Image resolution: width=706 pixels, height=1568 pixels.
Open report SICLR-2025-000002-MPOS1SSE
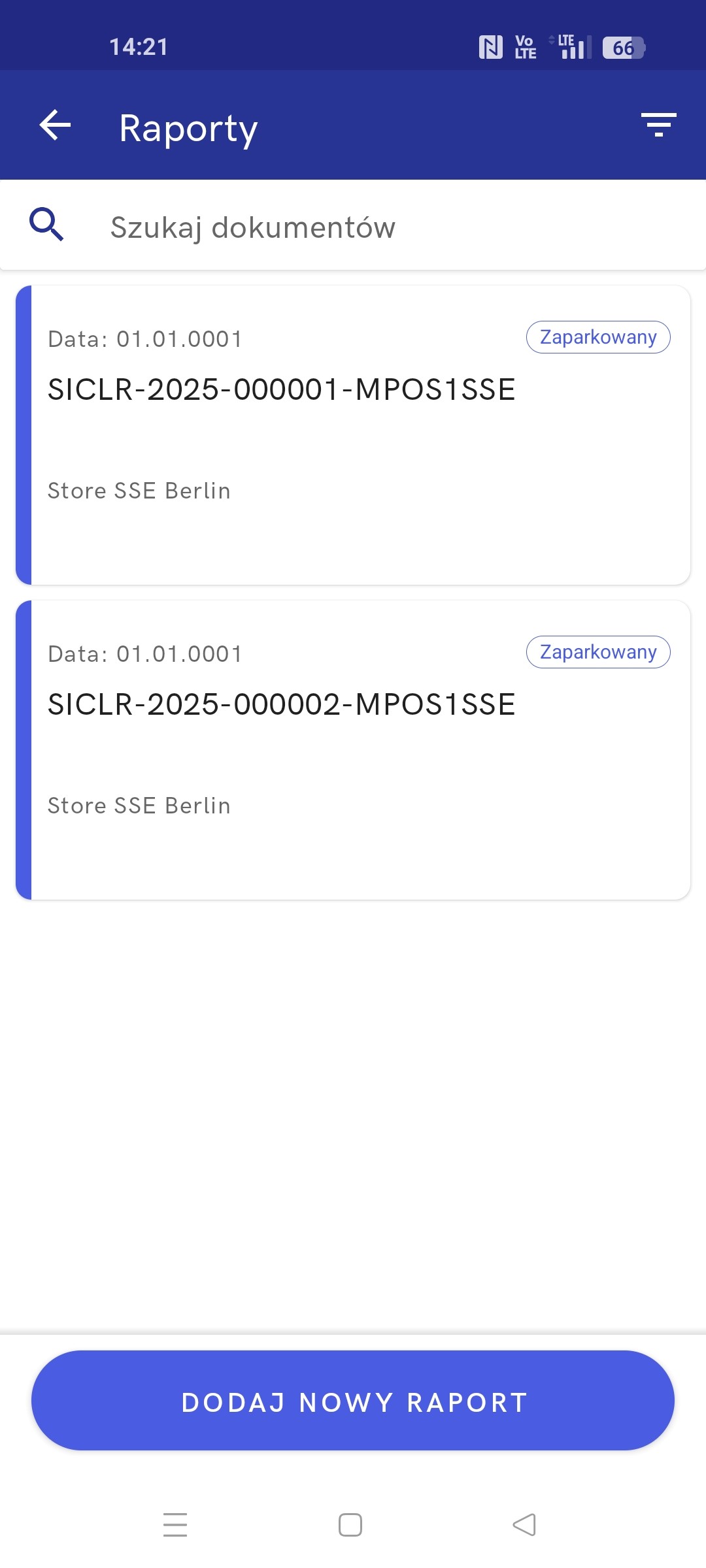point(353,750)
